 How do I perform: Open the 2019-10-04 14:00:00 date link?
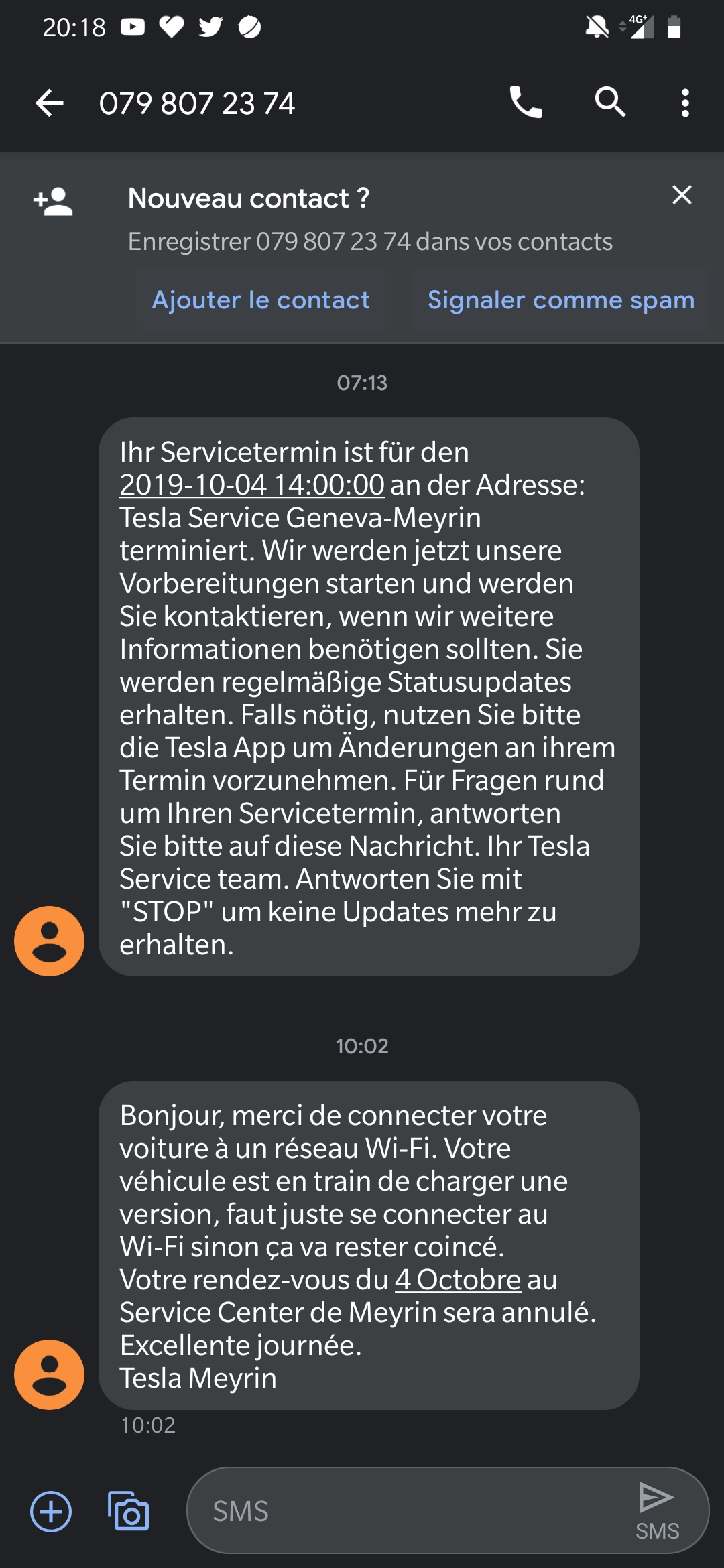point(252,484)
